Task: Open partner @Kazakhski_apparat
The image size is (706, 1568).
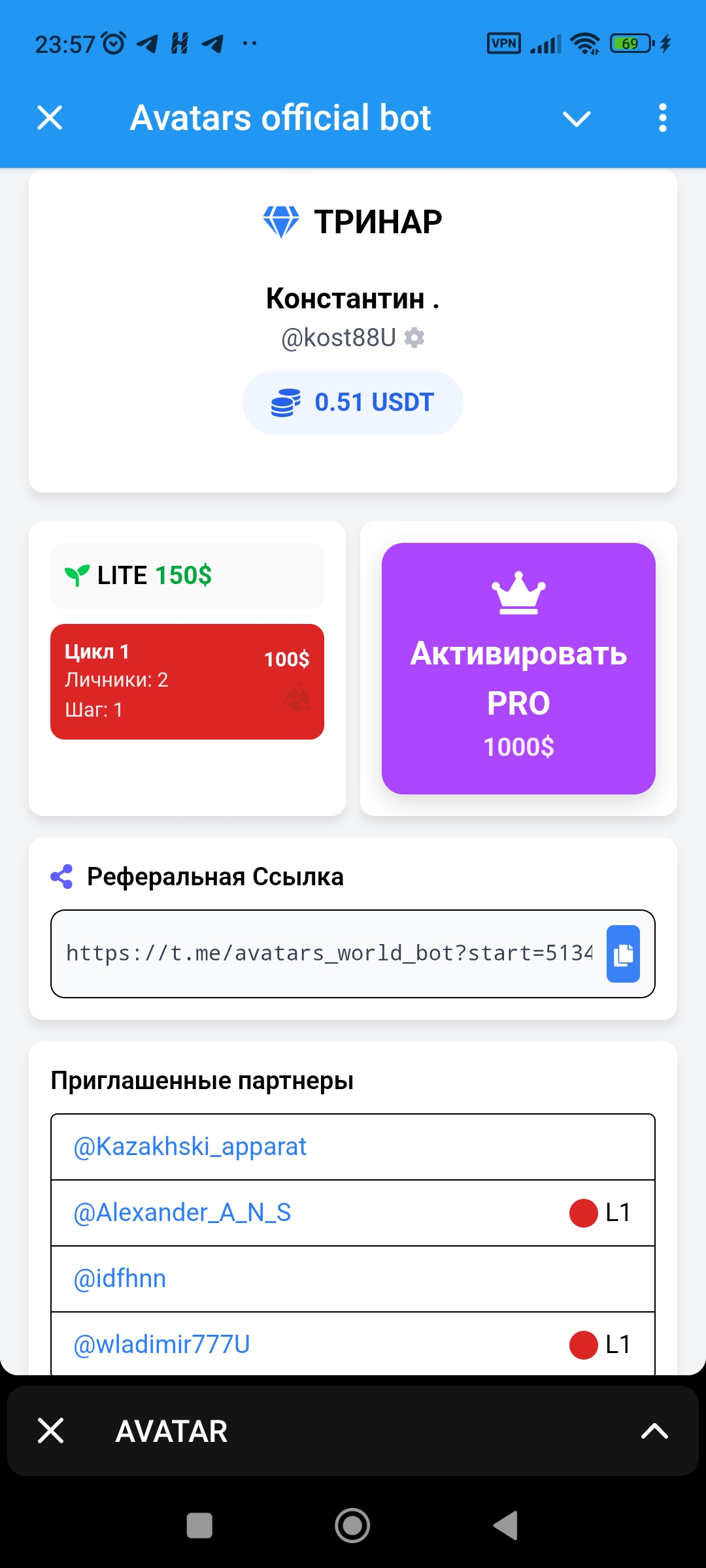Action: [190, 1147]
